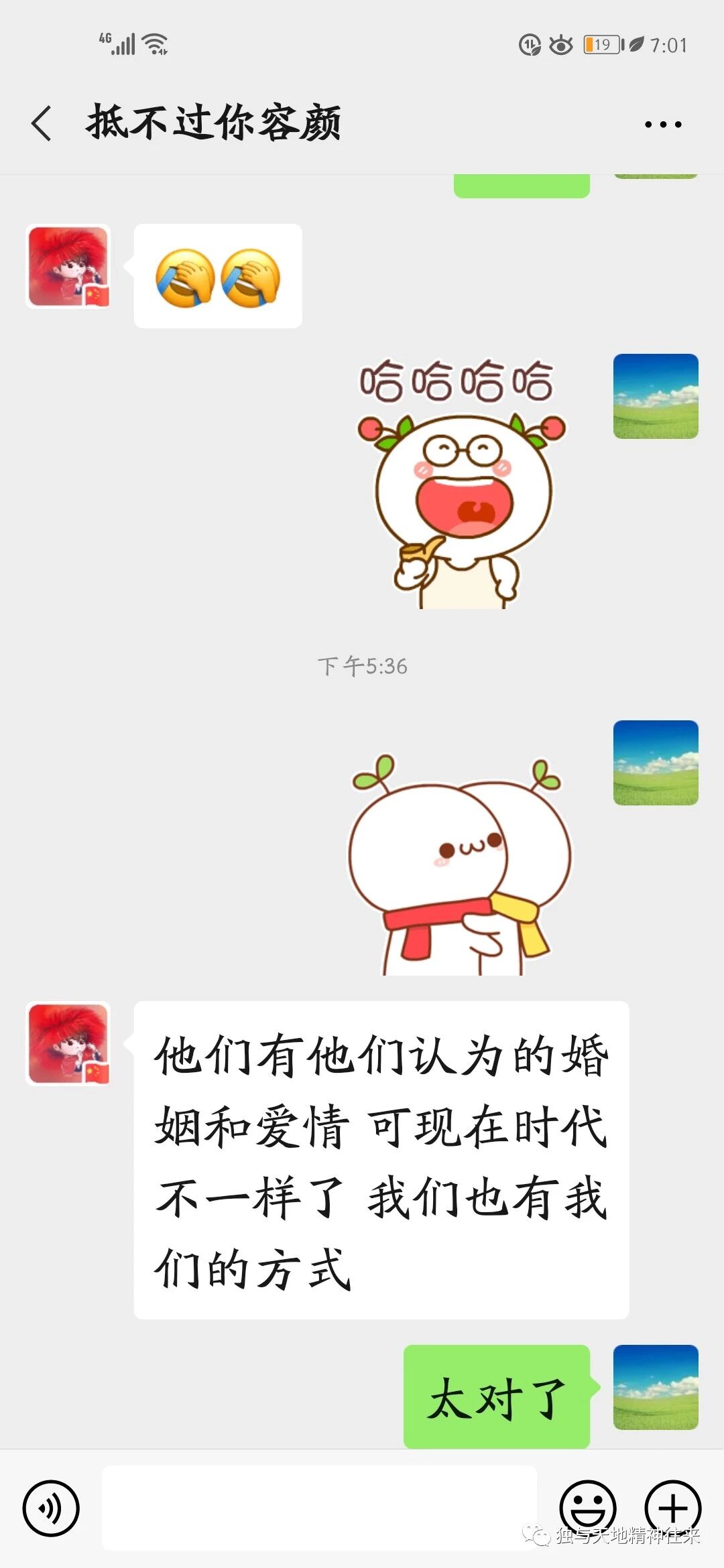View the 哈哈哈哈 laughing sticker
724x1568 pixels.
point(461,484)
